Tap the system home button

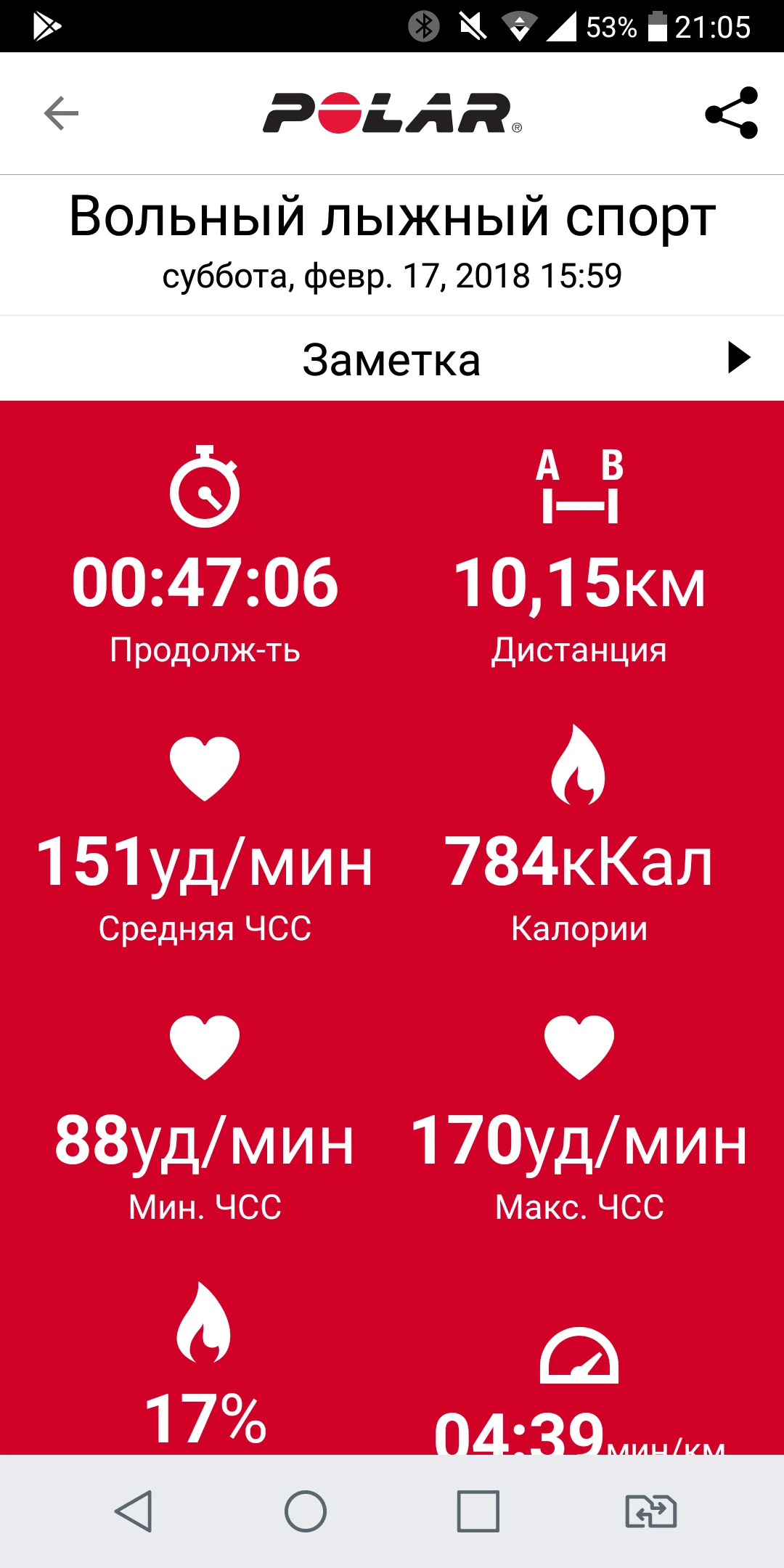coord(306,1511)
